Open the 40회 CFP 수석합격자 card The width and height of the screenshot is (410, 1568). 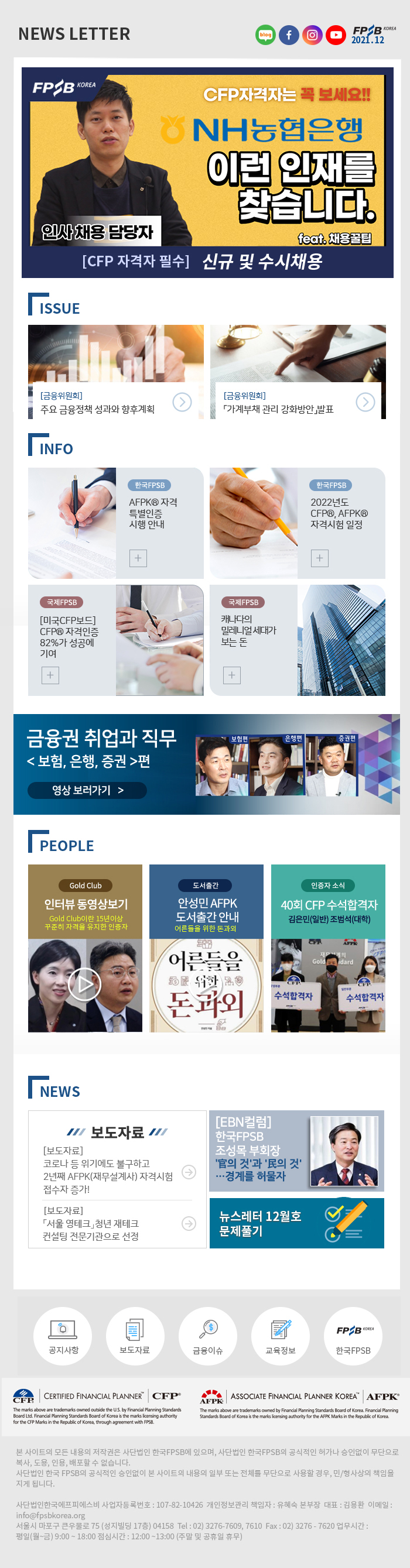pyautogui.click(x=328, y=948)
